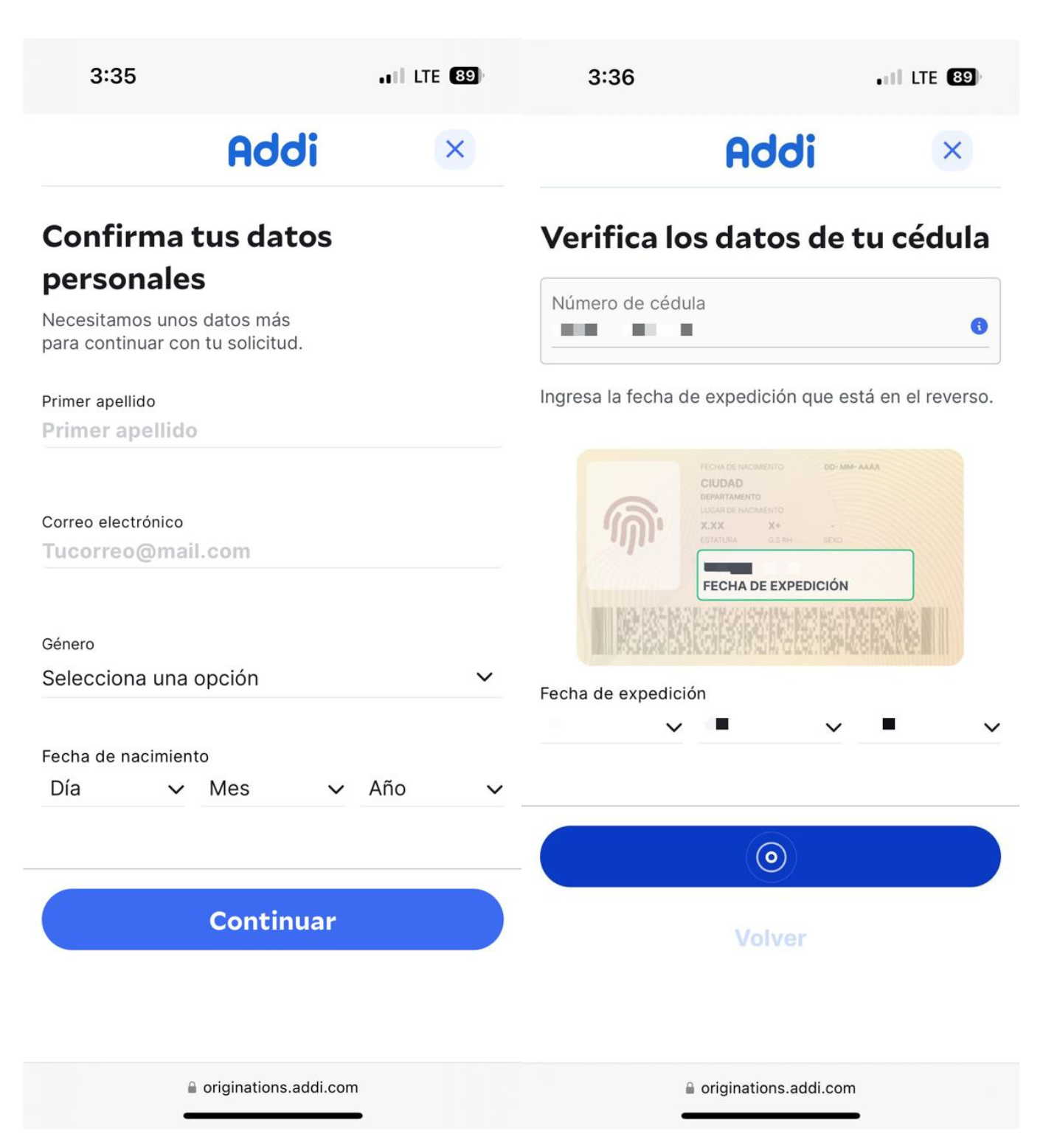This screenshot has height=1148, width=1043.
Task: Tap the lock icon next to originations.addi.com
Action: click(190, 1088)
